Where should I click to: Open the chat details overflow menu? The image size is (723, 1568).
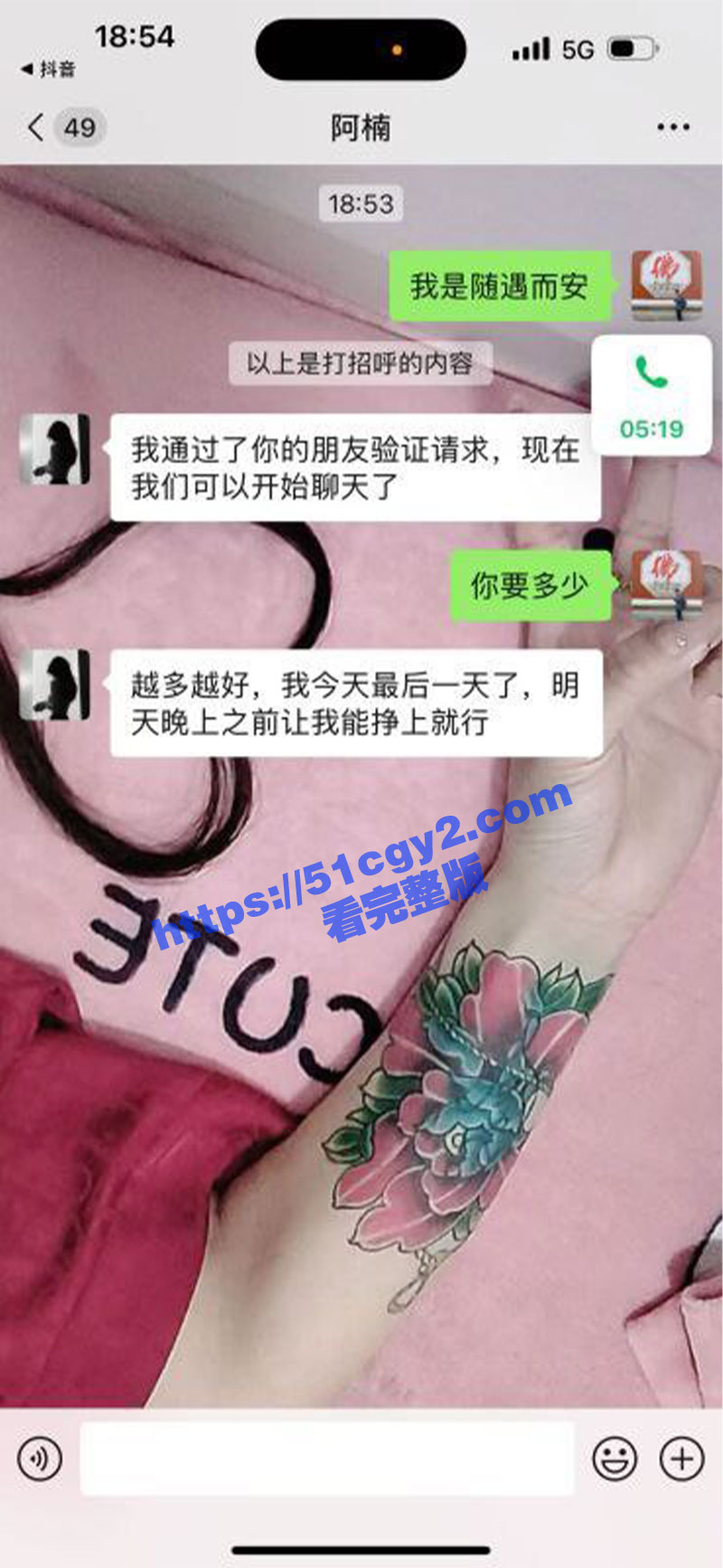point(673,128)
